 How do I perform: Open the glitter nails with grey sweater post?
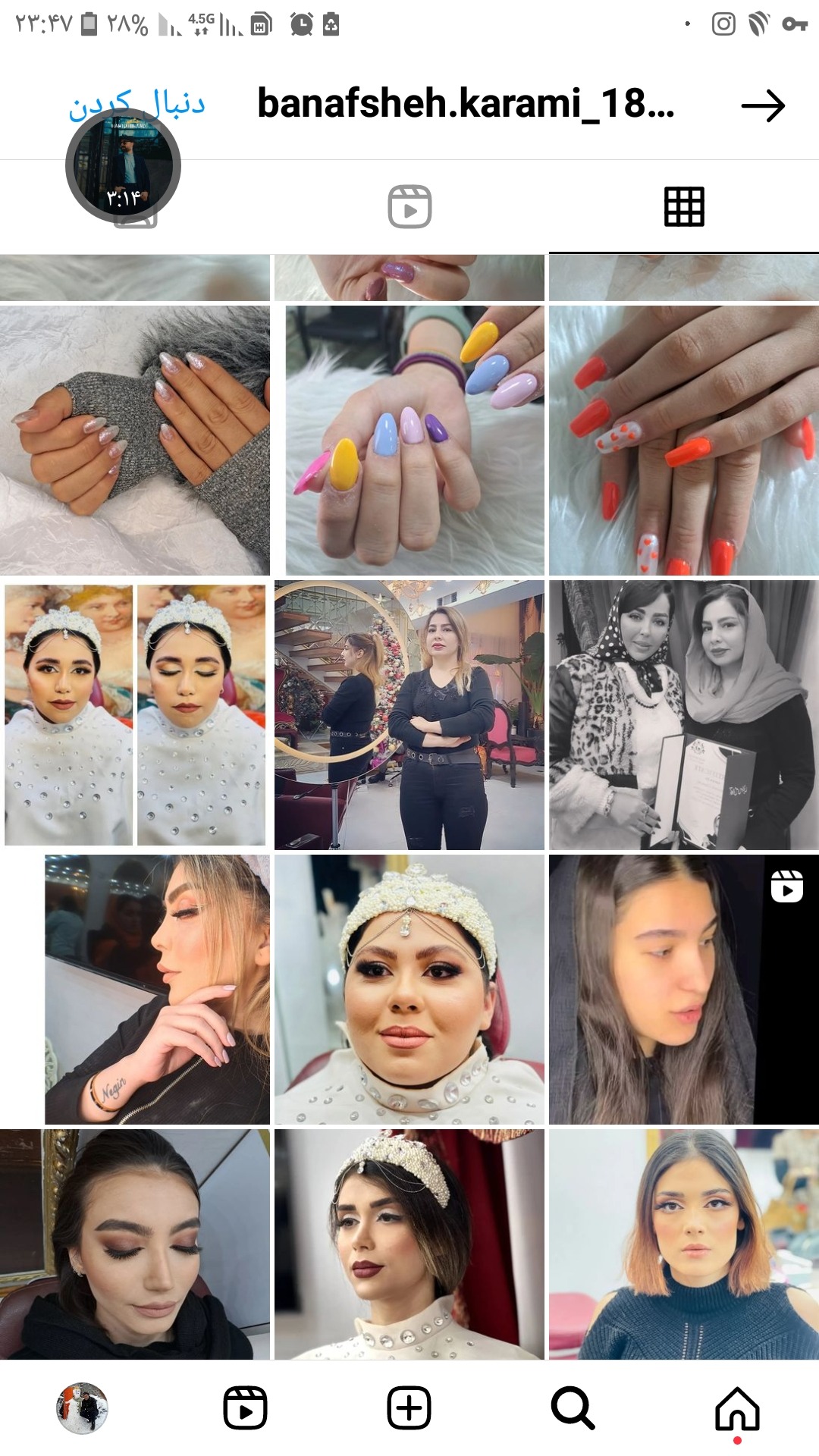click(x=135, y=440)
